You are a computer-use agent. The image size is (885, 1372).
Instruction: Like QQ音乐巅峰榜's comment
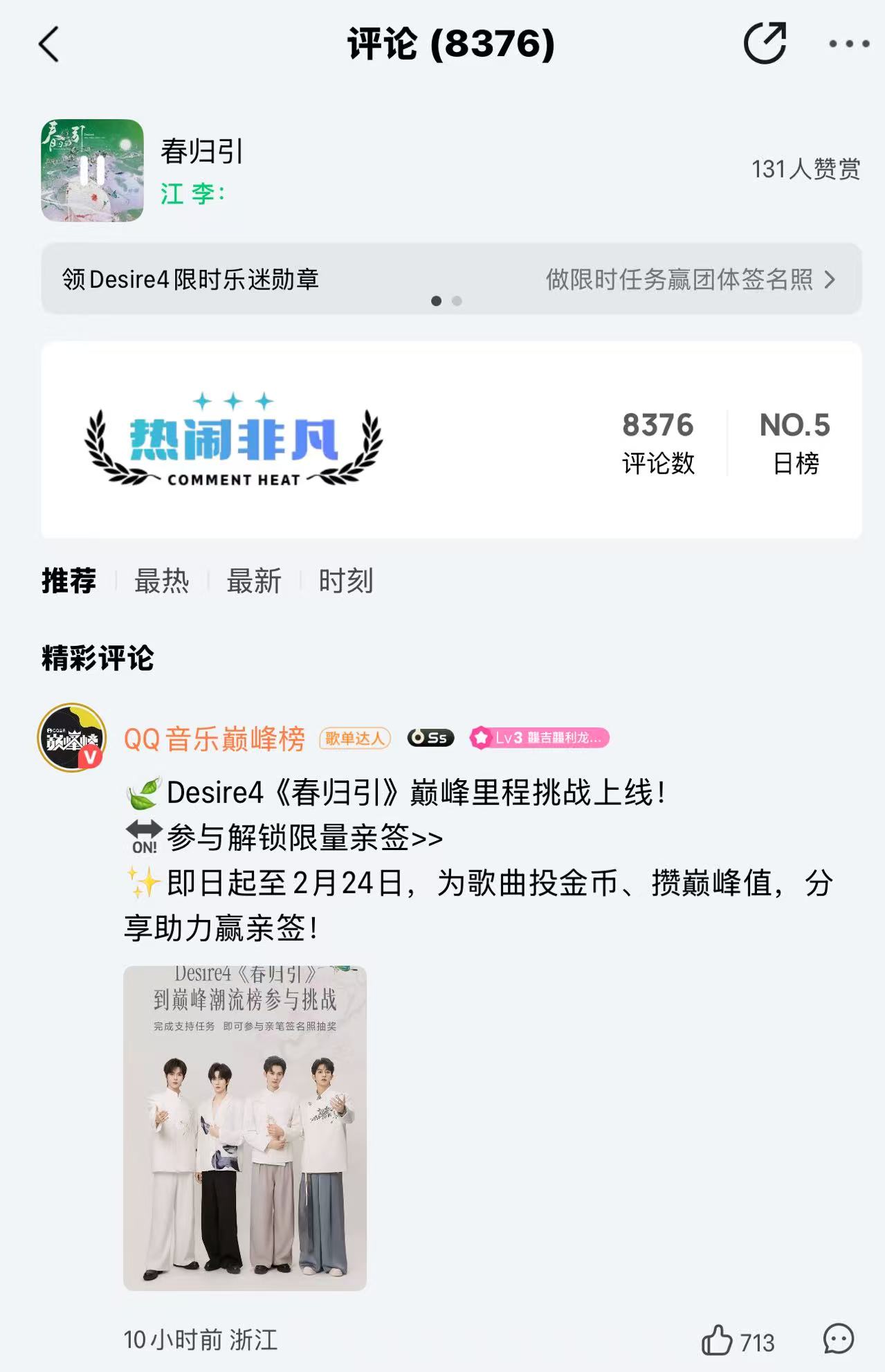(x=718, y=1341)
